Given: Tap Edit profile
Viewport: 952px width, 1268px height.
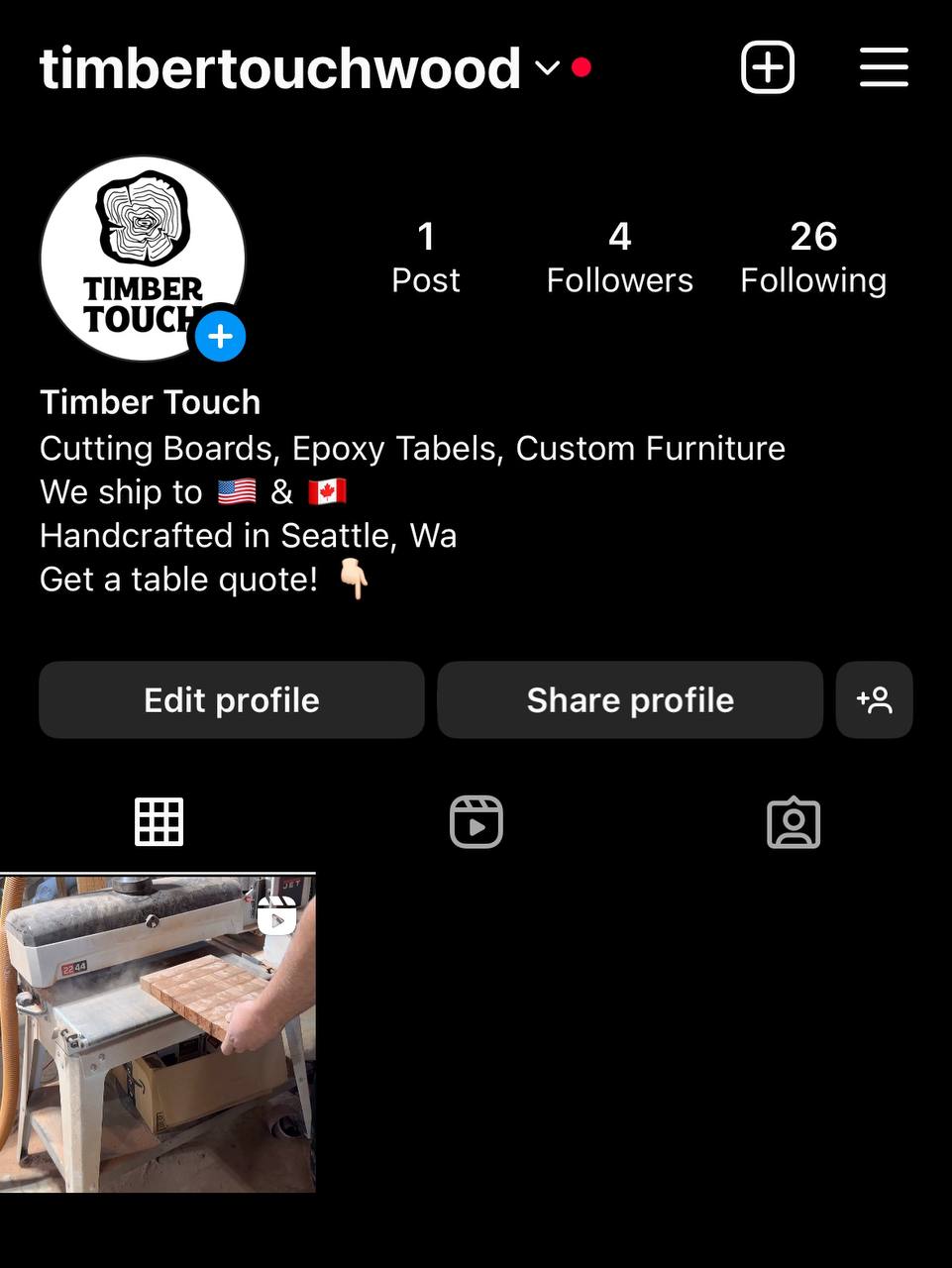Looking at the screenshot, I should point(232,700).
